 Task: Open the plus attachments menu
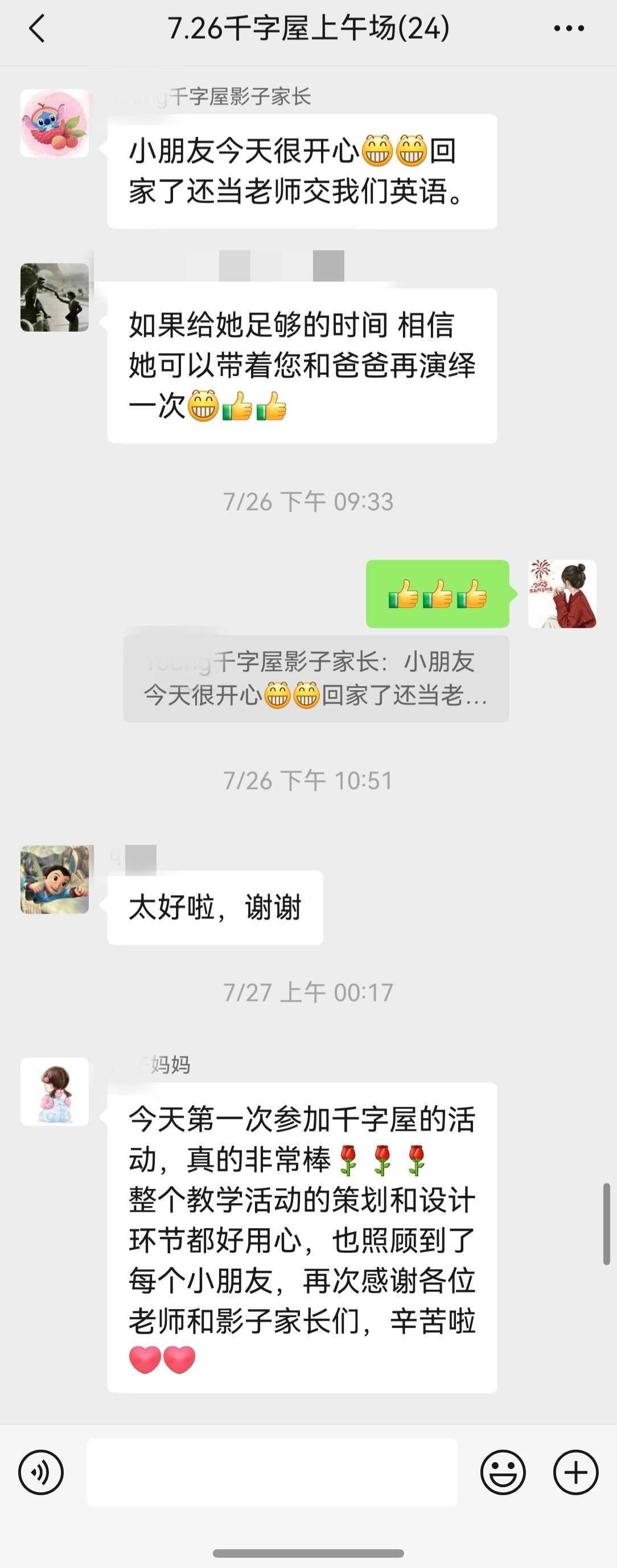575,1472
